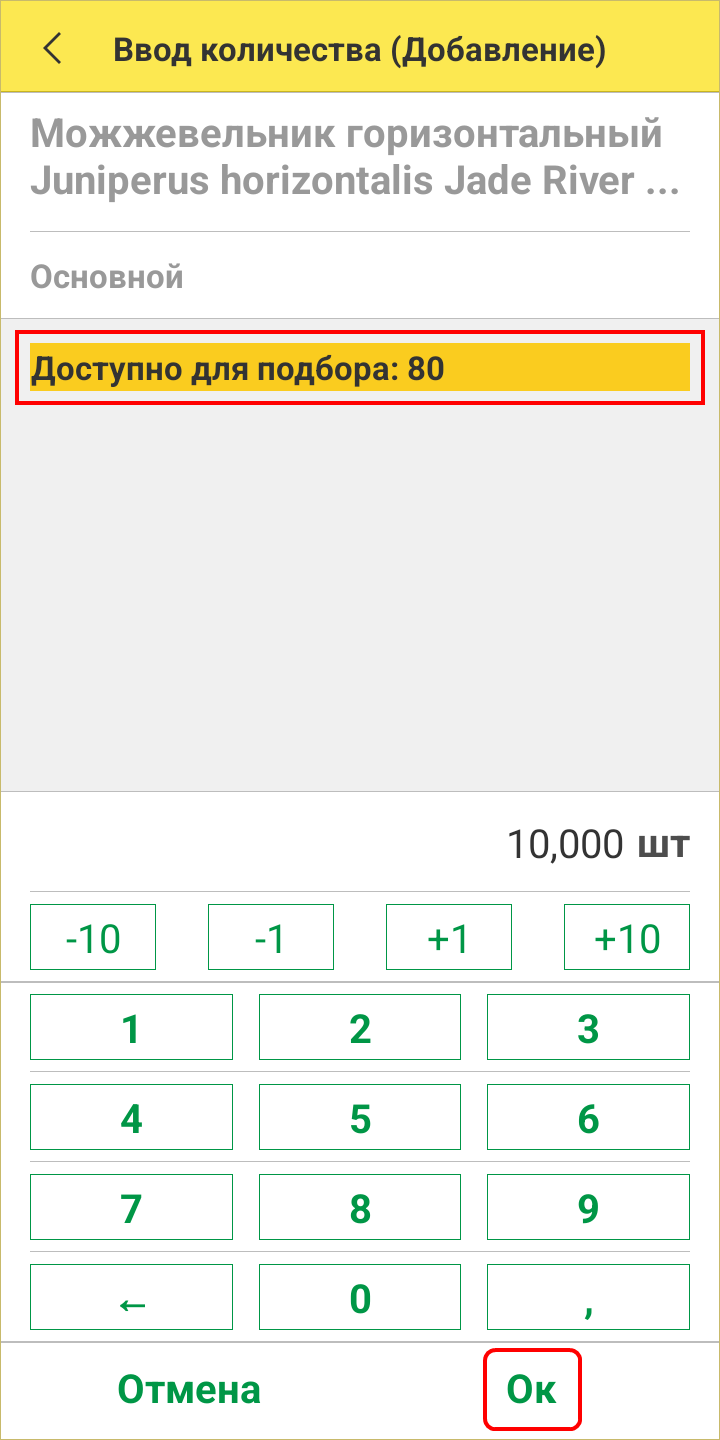Enter digit 5 on keypad

(360, 1117)
